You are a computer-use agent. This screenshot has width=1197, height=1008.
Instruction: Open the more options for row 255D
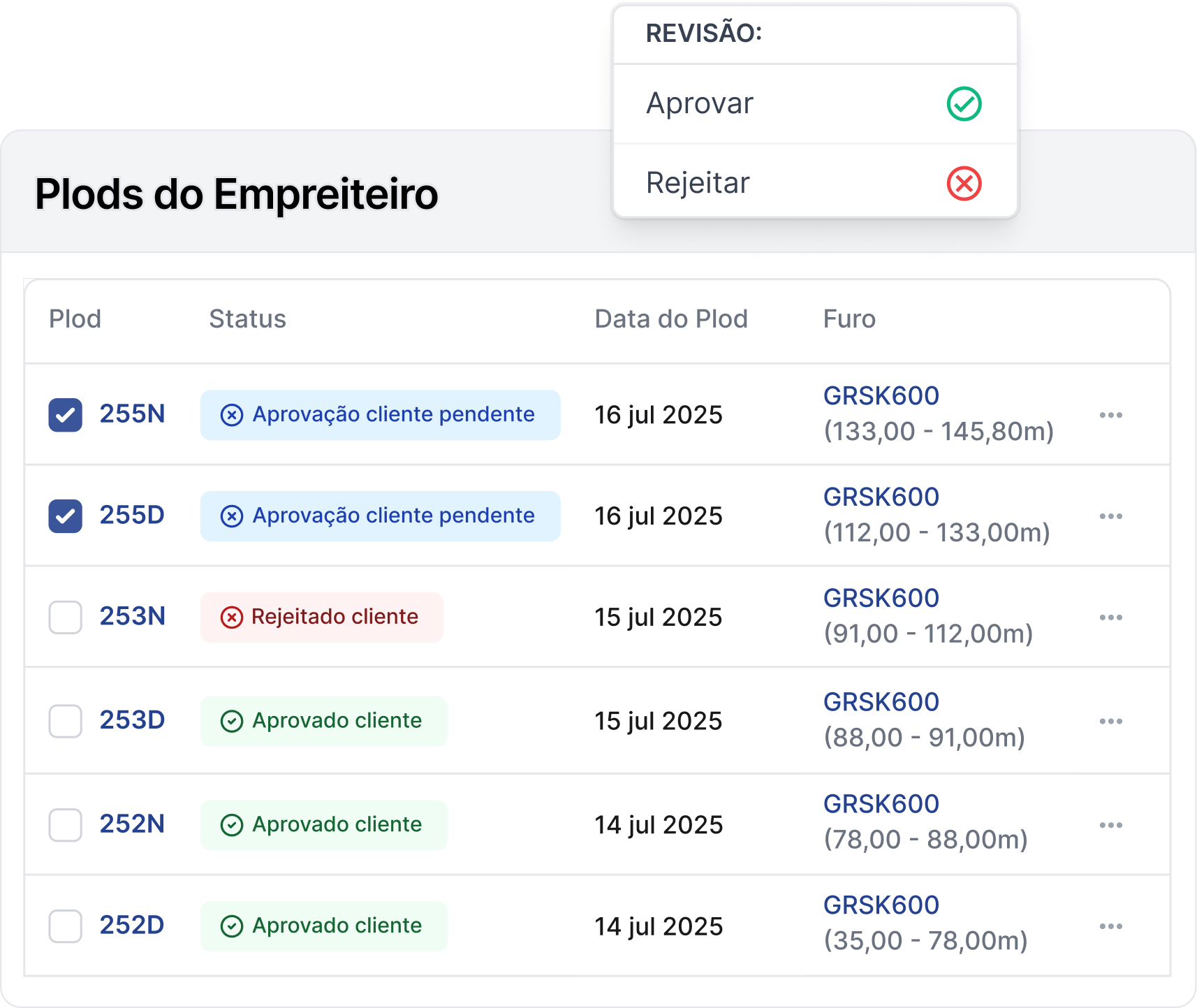pyautogui.click(x=1110, y=516)
